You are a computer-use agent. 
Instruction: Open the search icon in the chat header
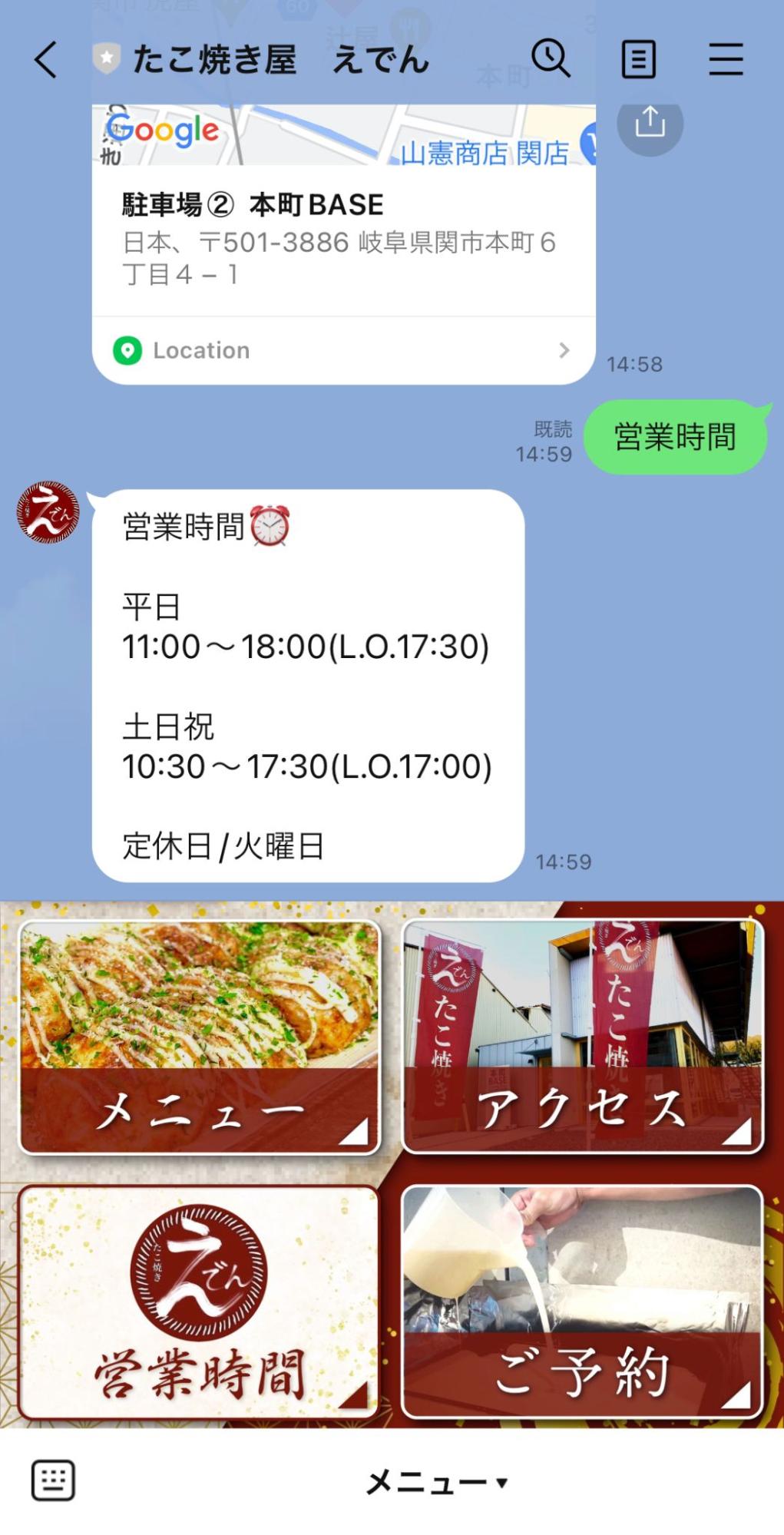coord(553,58)
